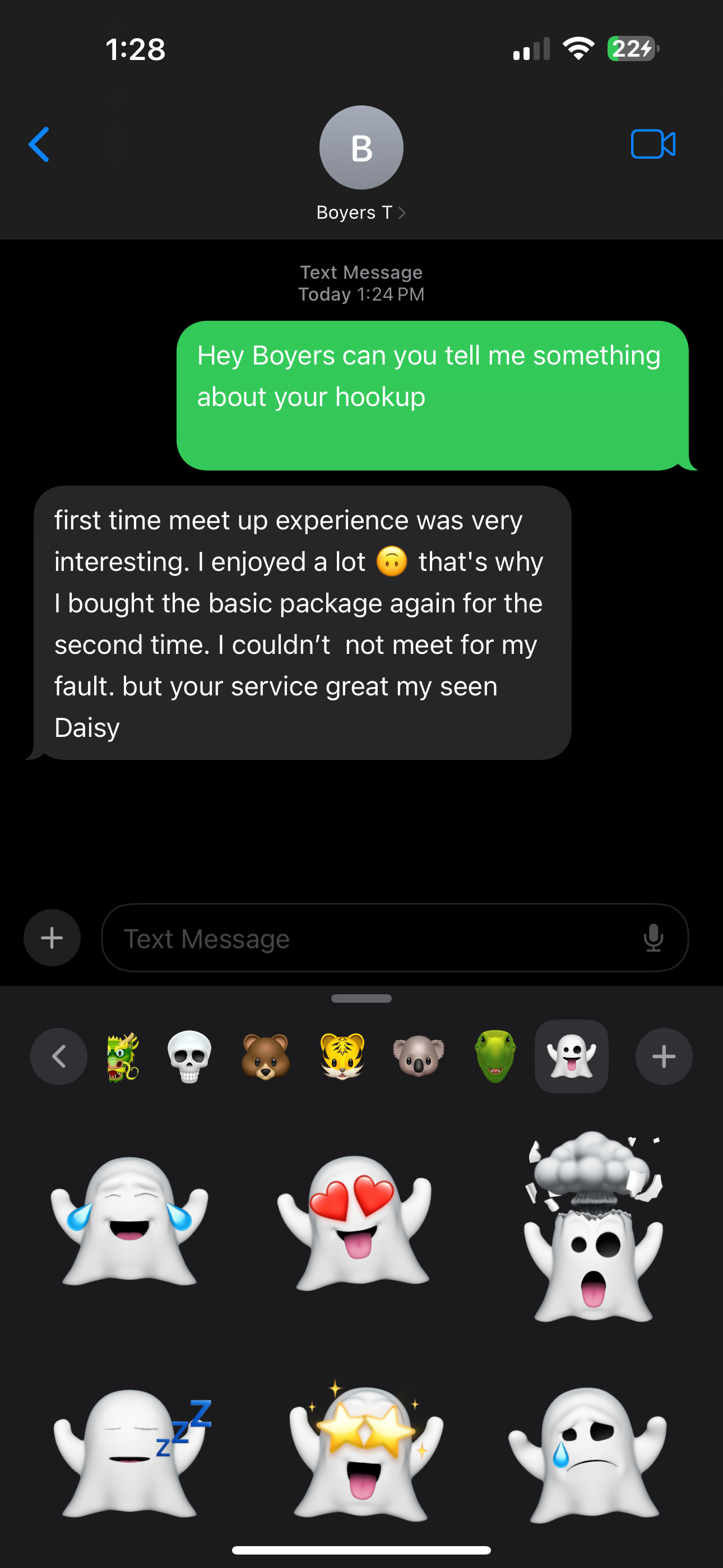The width and height of the screenshot is (723, 1568).
Task: Add a new Memoji with plus button
Action: pos(664,1057)
